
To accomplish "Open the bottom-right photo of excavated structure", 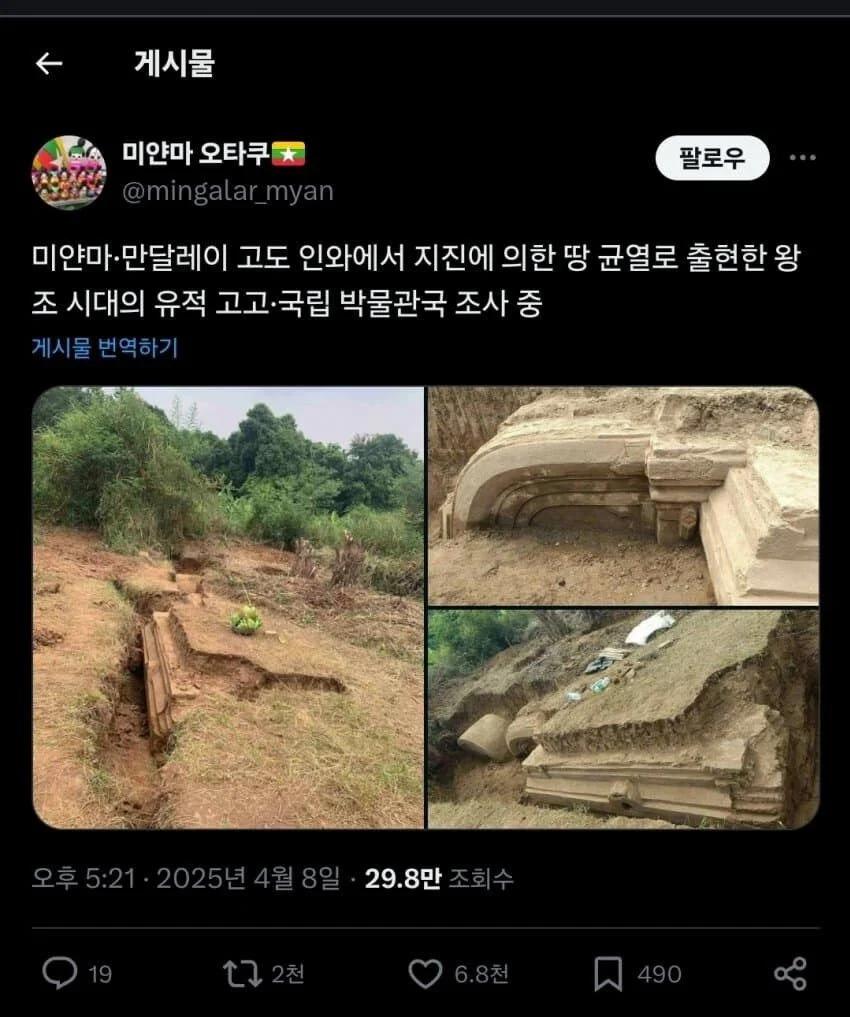I will click(x=623, y=719).
